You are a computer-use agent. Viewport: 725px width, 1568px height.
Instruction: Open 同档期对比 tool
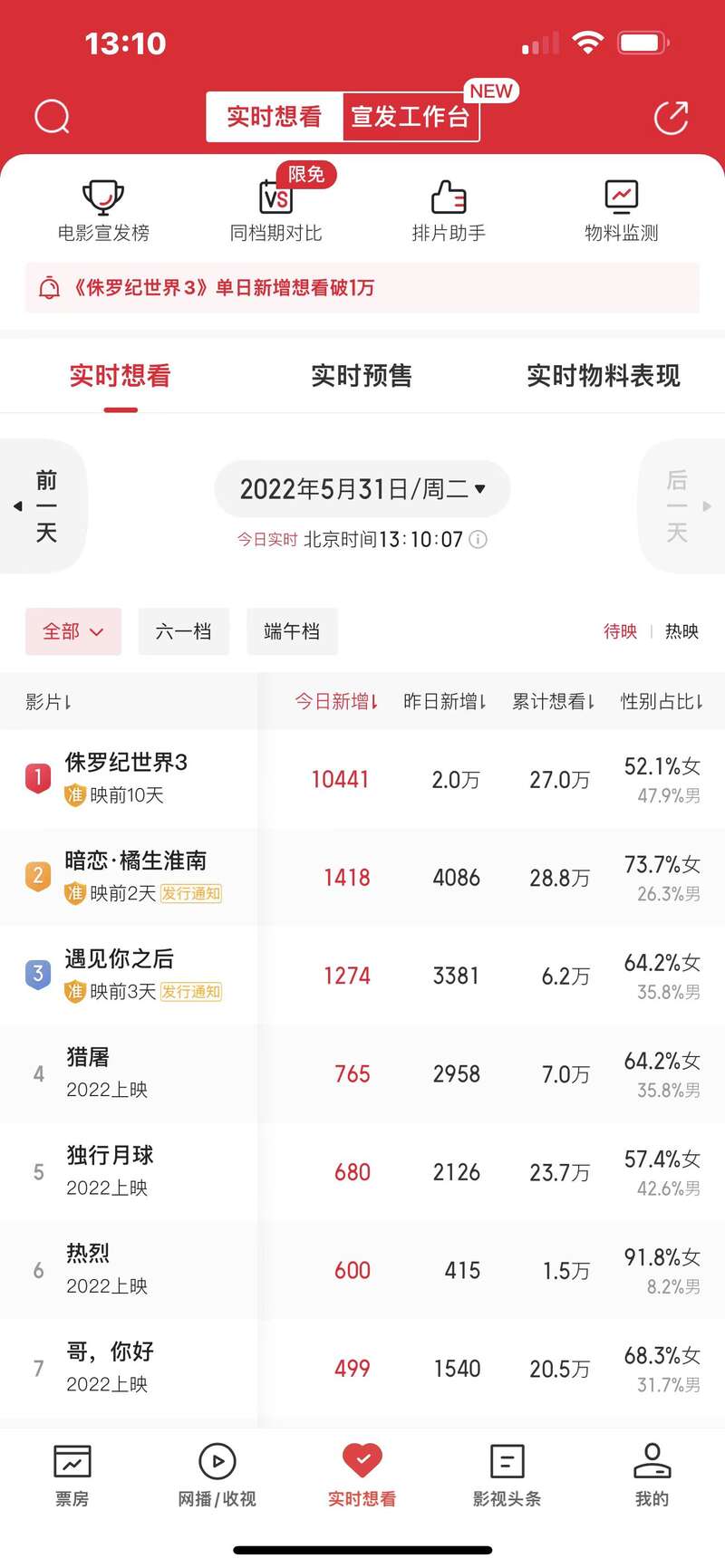click(x=276, y=211)
